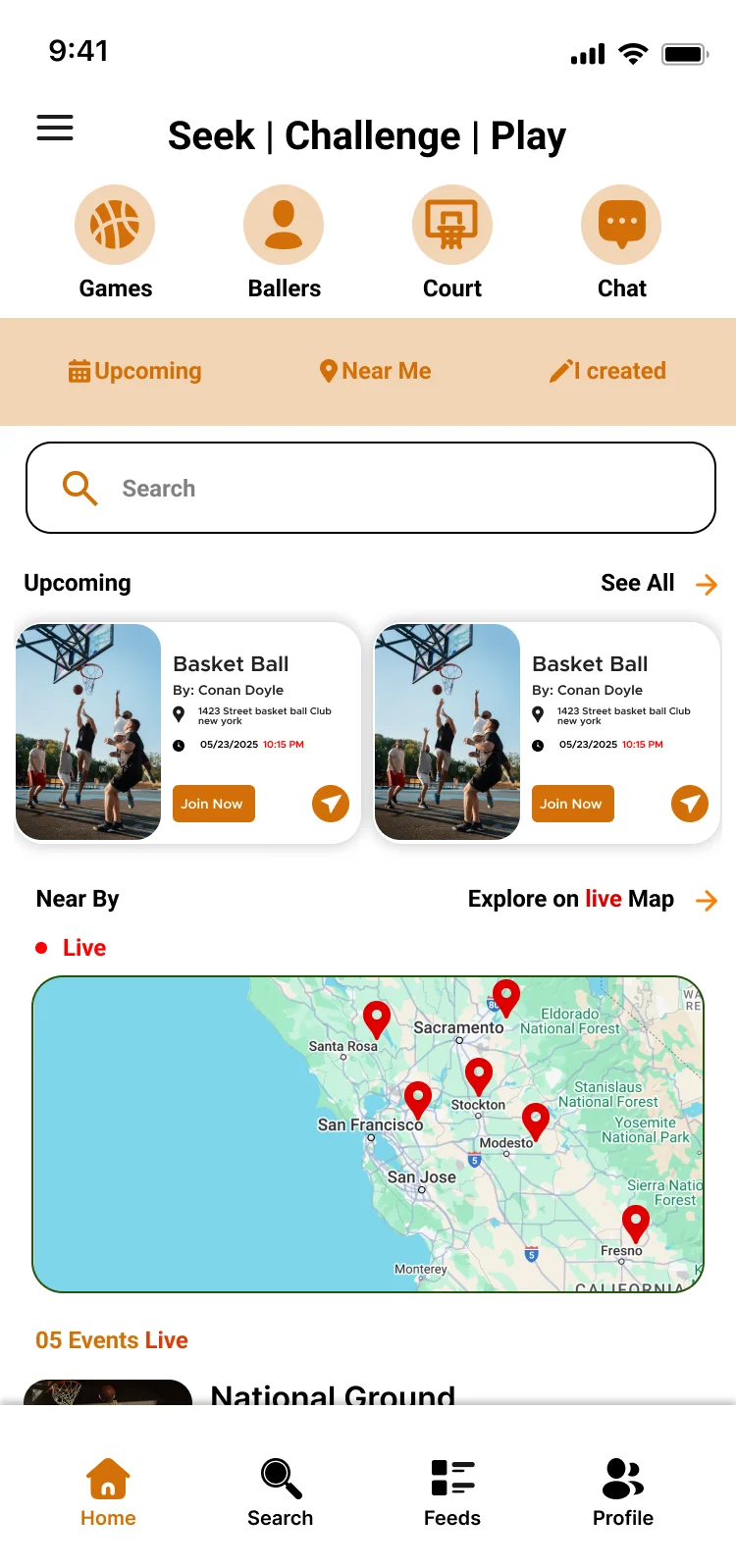
Task: Open the Chat bubble icon
Action: pyautogui.click(x=621, y=224)
